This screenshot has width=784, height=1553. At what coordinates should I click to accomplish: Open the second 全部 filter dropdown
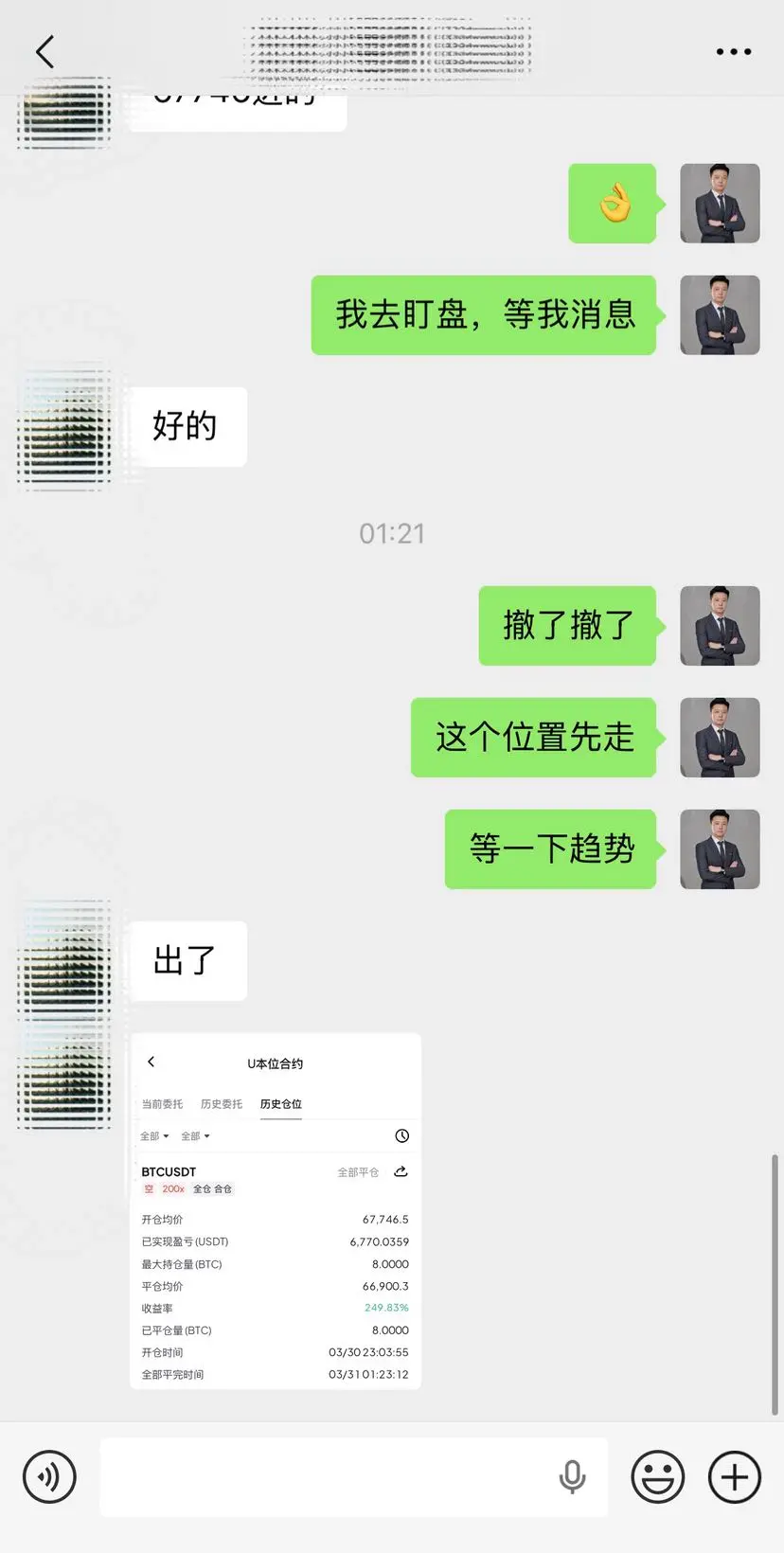click(196, 1135)
